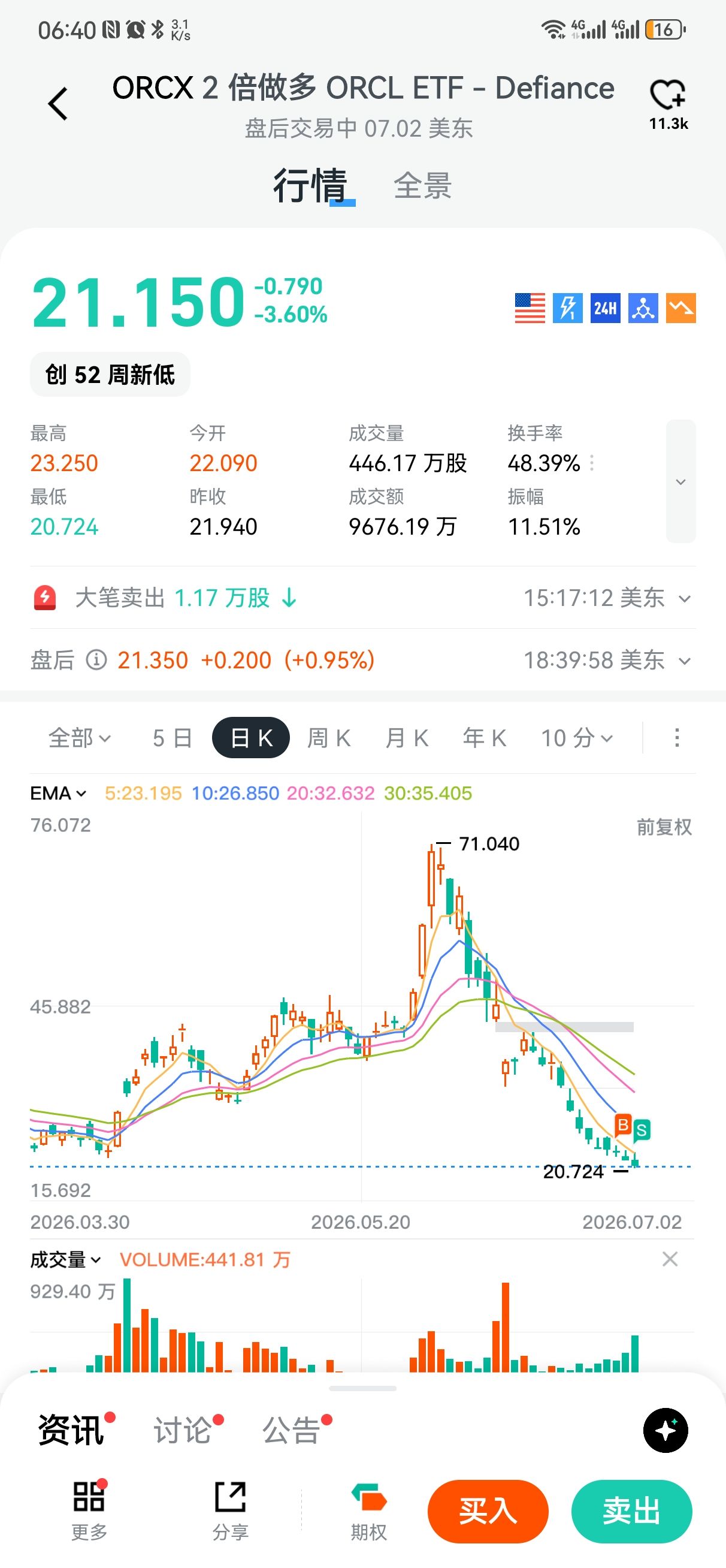This screenshot has width=726, height=1568.
Task: Close the 成交量 volume panel
Action: pyautogui.click(x=670, y=1259)
